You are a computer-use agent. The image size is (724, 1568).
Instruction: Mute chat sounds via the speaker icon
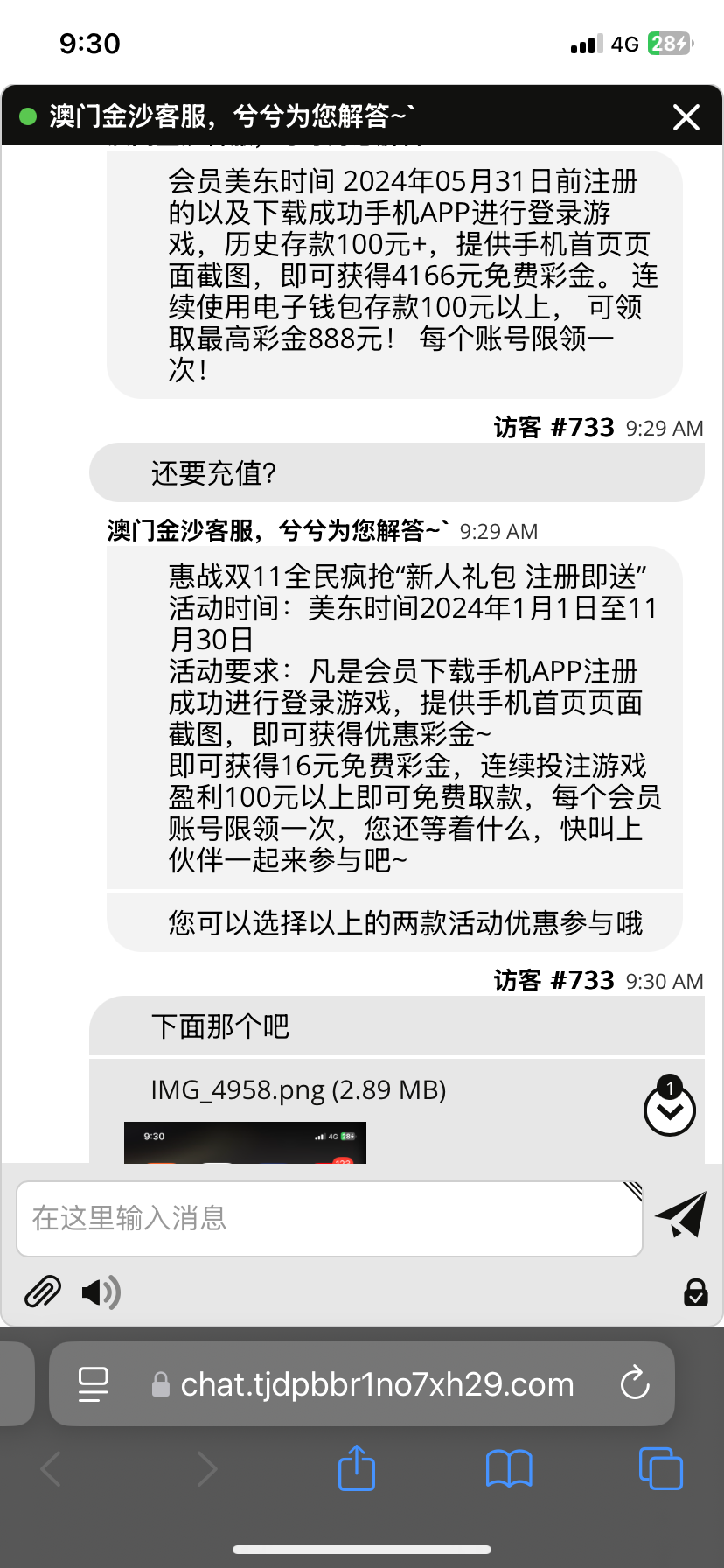pyautogui.click(x=100, y=1291)
